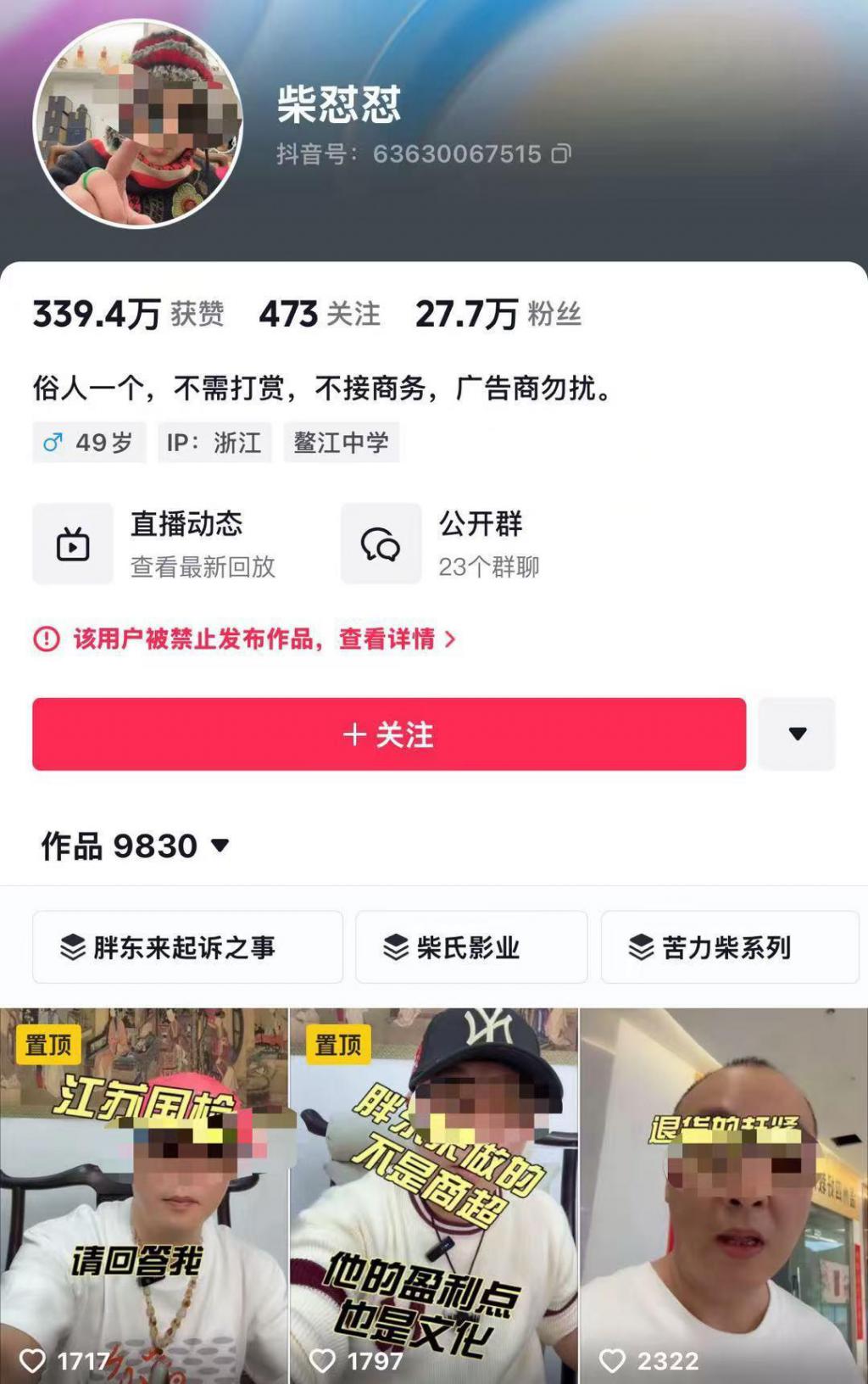Screen dimensions: 868x1384
Task: Open the 苦力柴系列 collection
Action: [x=730, y=947]
